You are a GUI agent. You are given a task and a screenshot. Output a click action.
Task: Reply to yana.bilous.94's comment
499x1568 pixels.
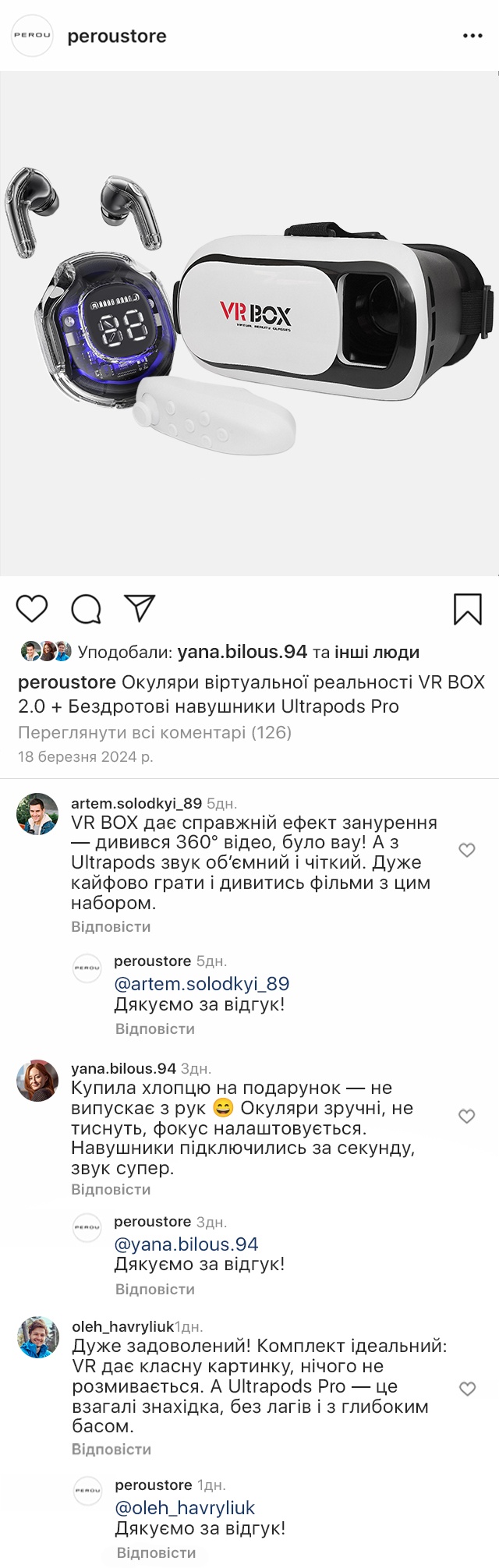pyautogui.click(x=111, y=1189)
